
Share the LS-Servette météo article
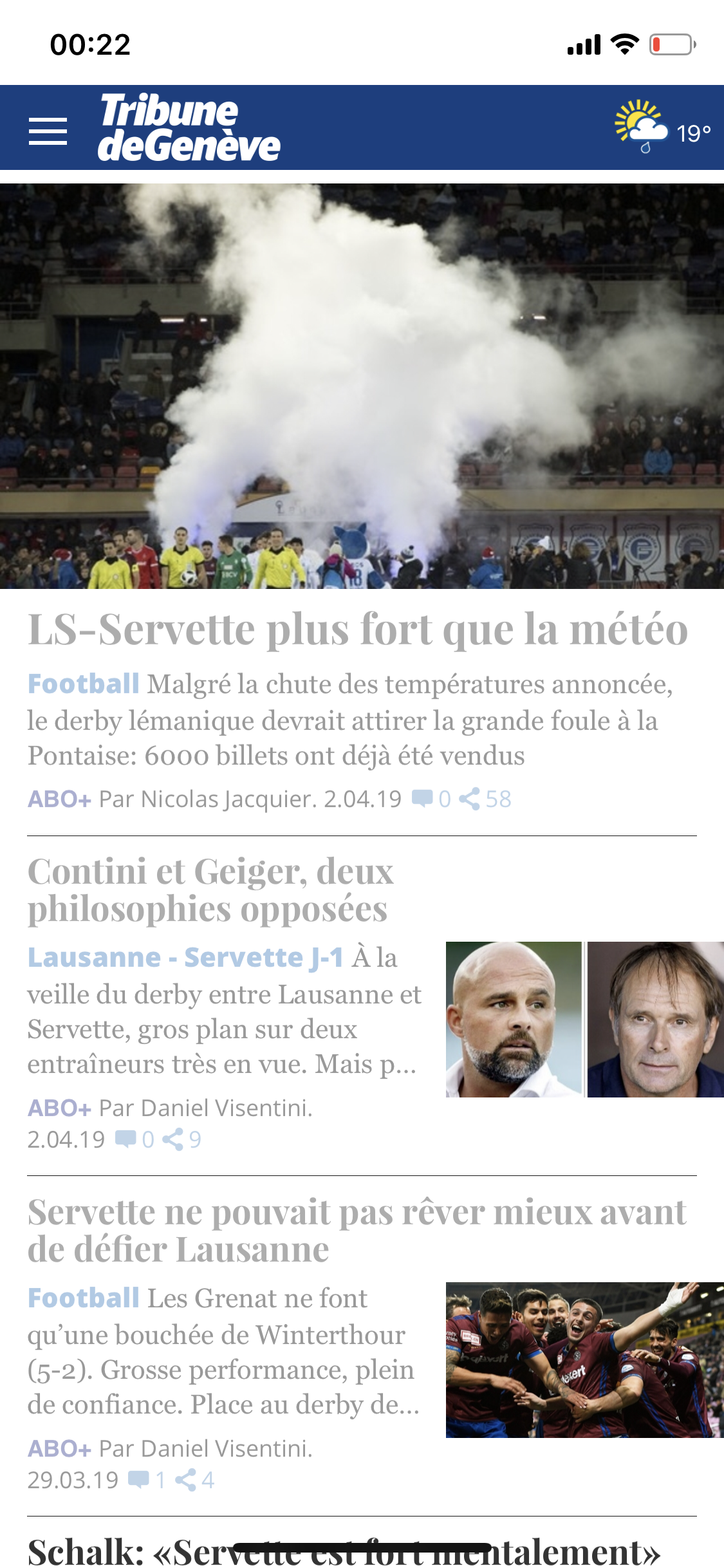[485, 799]
